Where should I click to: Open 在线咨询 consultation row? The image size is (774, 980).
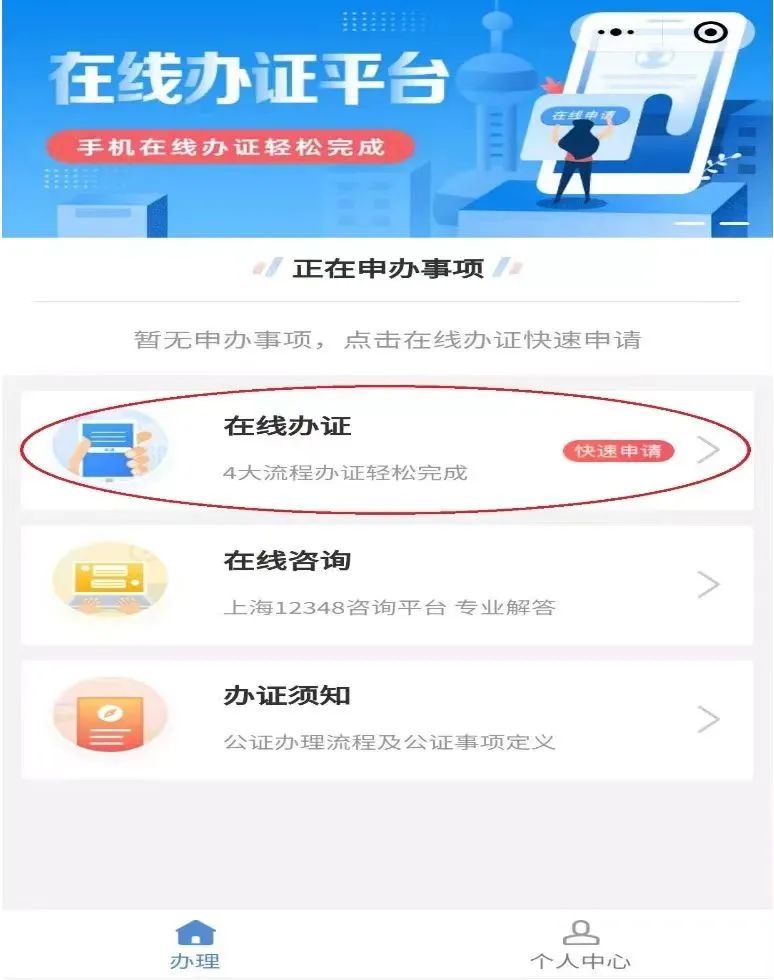pyautogui.click(x=386, y=584)
